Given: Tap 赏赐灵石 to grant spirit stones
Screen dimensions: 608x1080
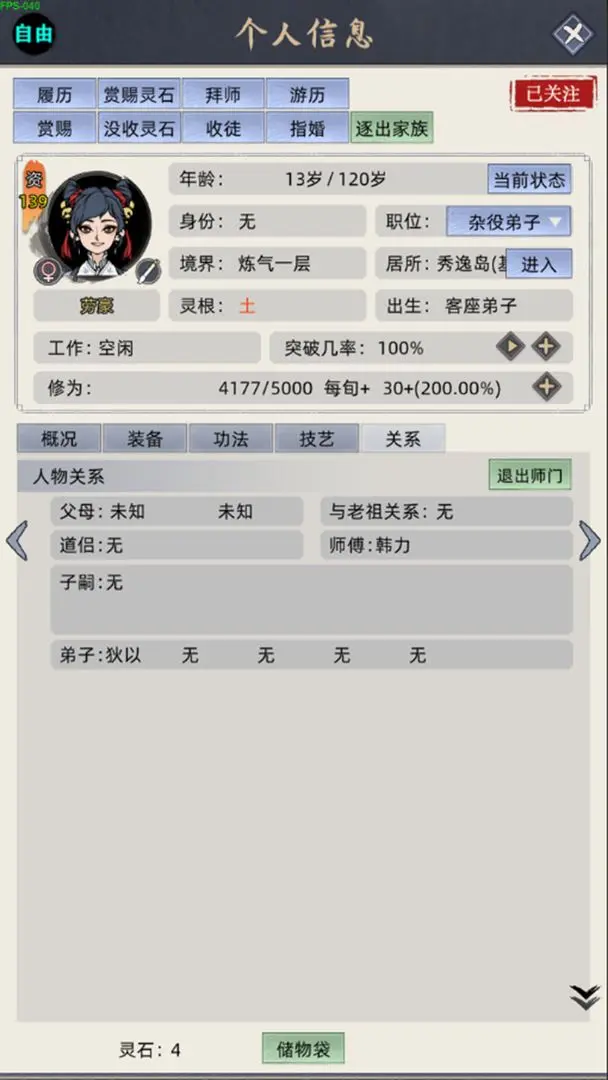Looking at the screenshot, I should click(139, 94).
